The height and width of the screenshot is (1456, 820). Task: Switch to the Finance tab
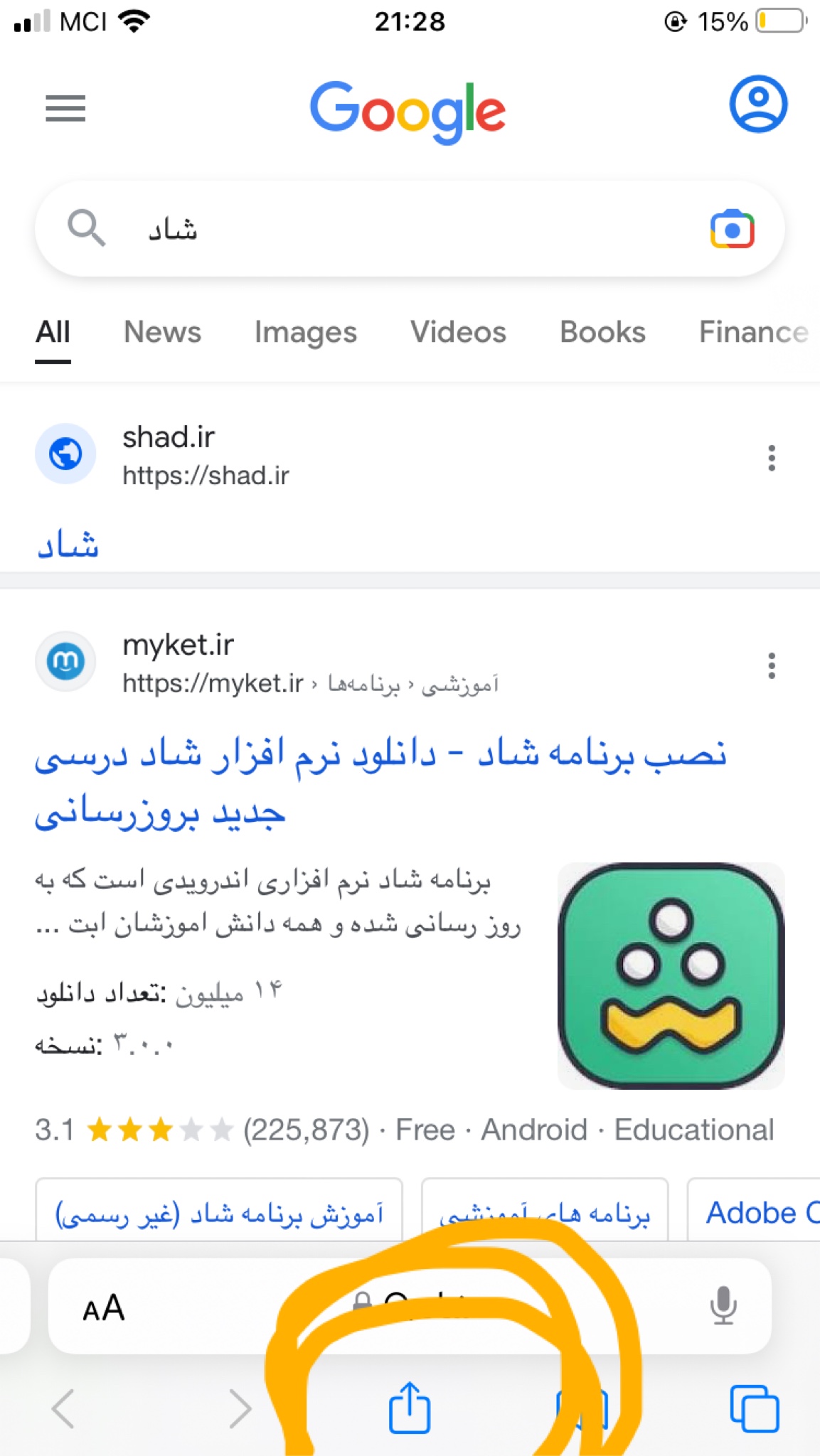[x=752, y=332]
